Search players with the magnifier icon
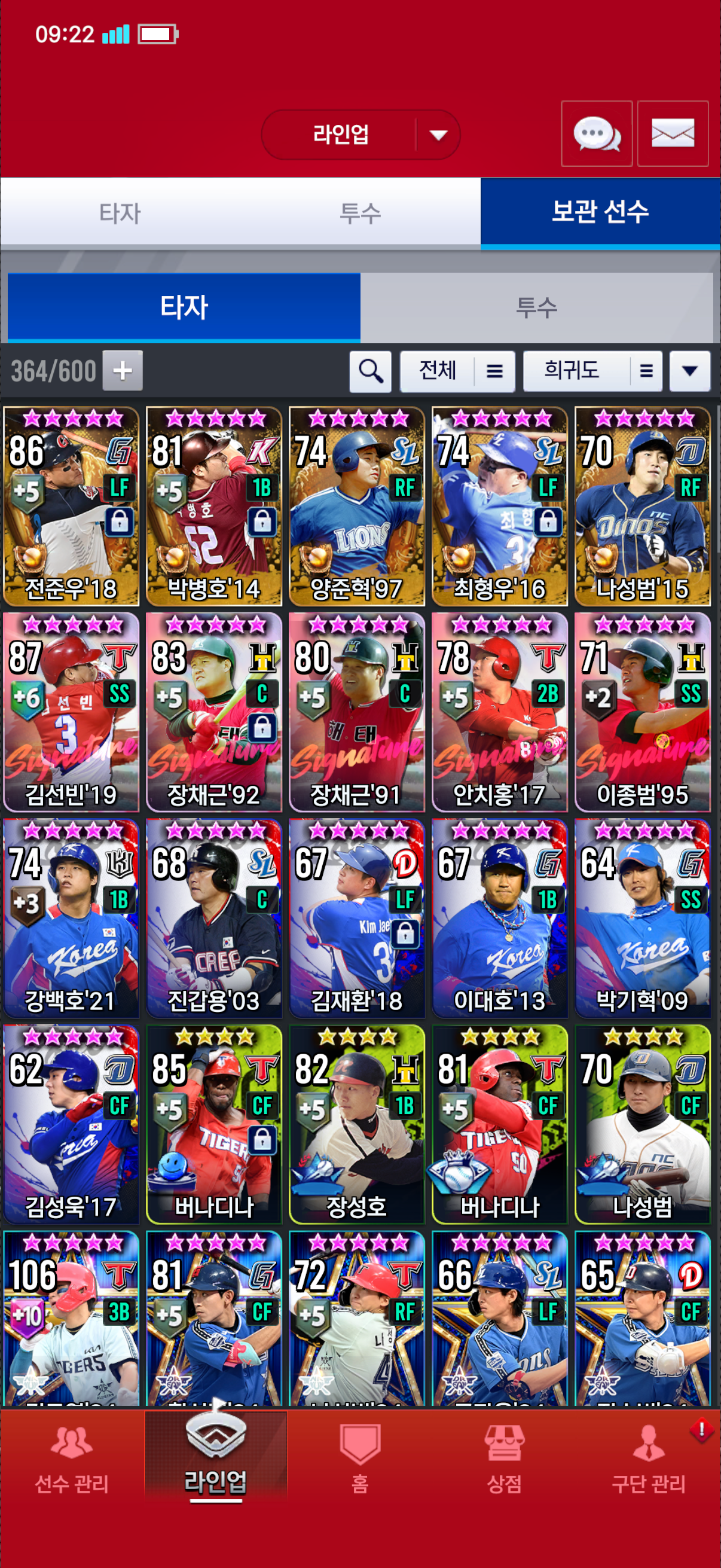This screenshot has height=1568, width=721. coord(370,371)
